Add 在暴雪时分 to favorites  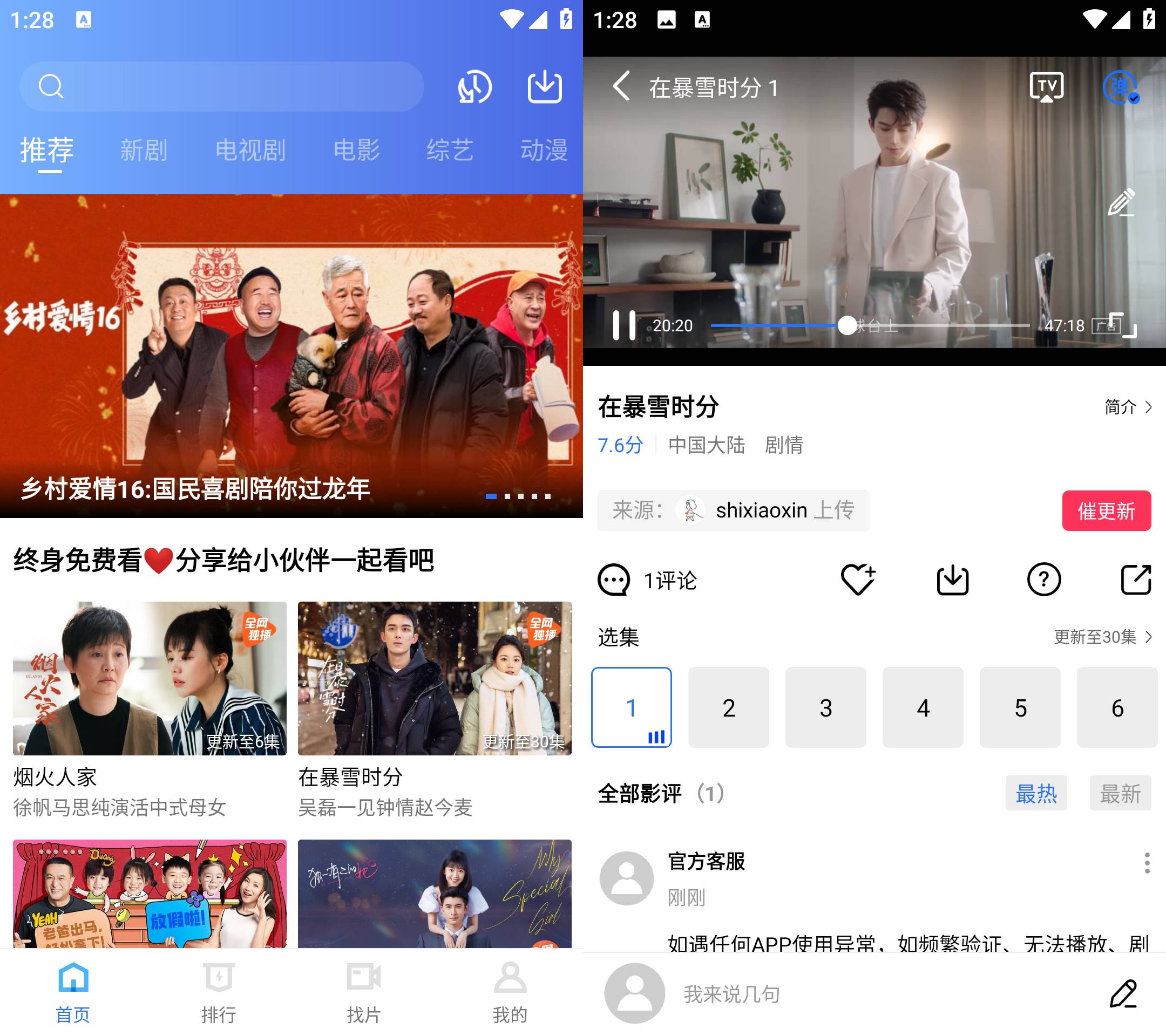click(x=857, y=580)
